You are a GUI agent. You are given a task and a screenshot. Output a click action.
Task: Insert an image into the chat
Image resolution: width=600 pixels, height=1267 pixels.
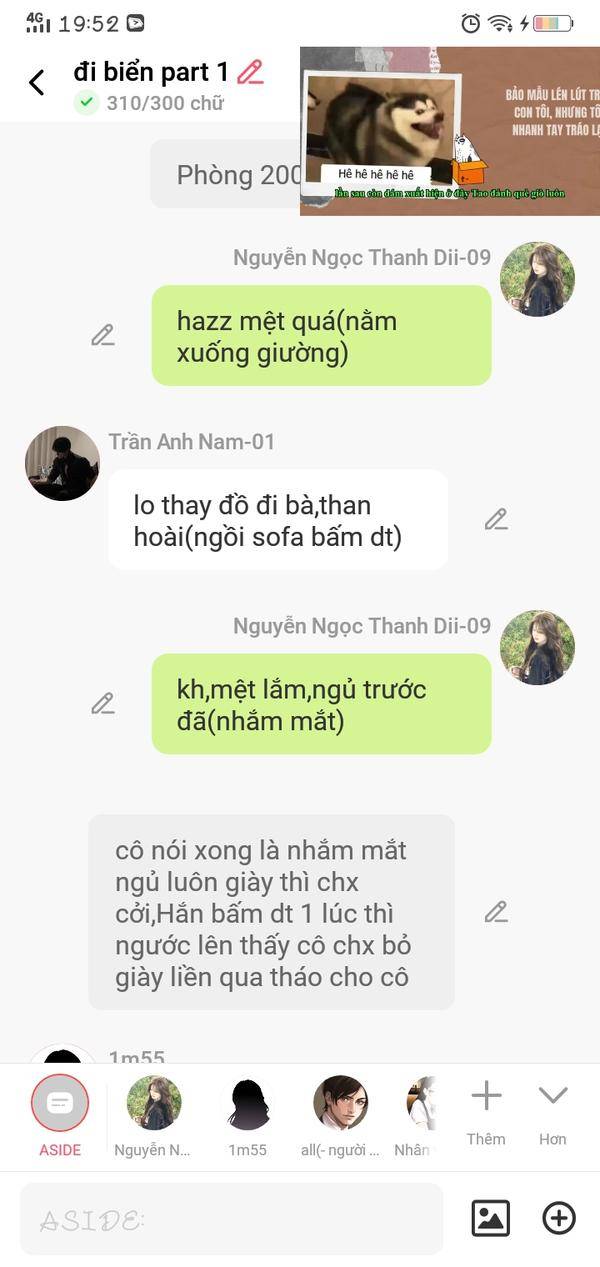490,1218
